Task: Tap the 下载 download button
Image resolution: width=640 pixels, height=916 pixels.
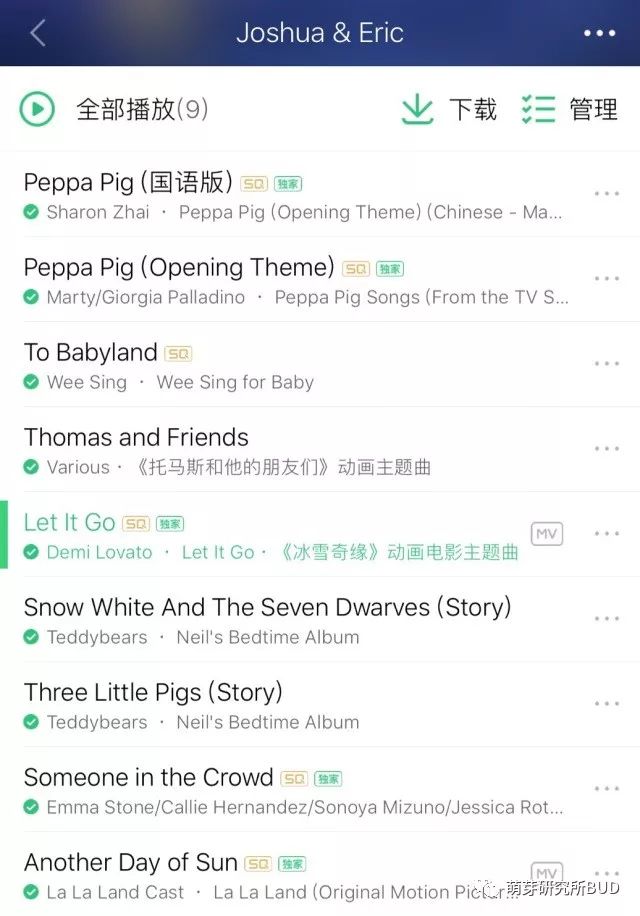Action: [449, 109]
